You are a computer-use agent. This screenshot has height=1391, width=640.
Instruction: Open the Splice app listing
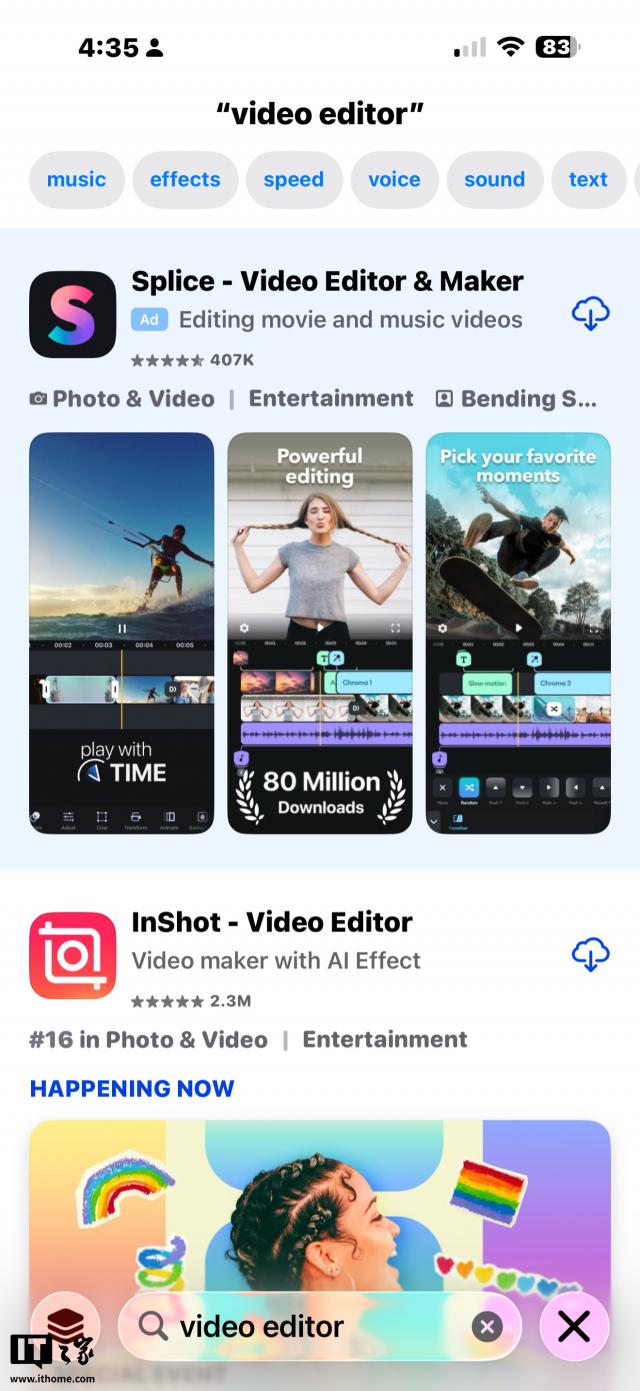pos(327,282)
